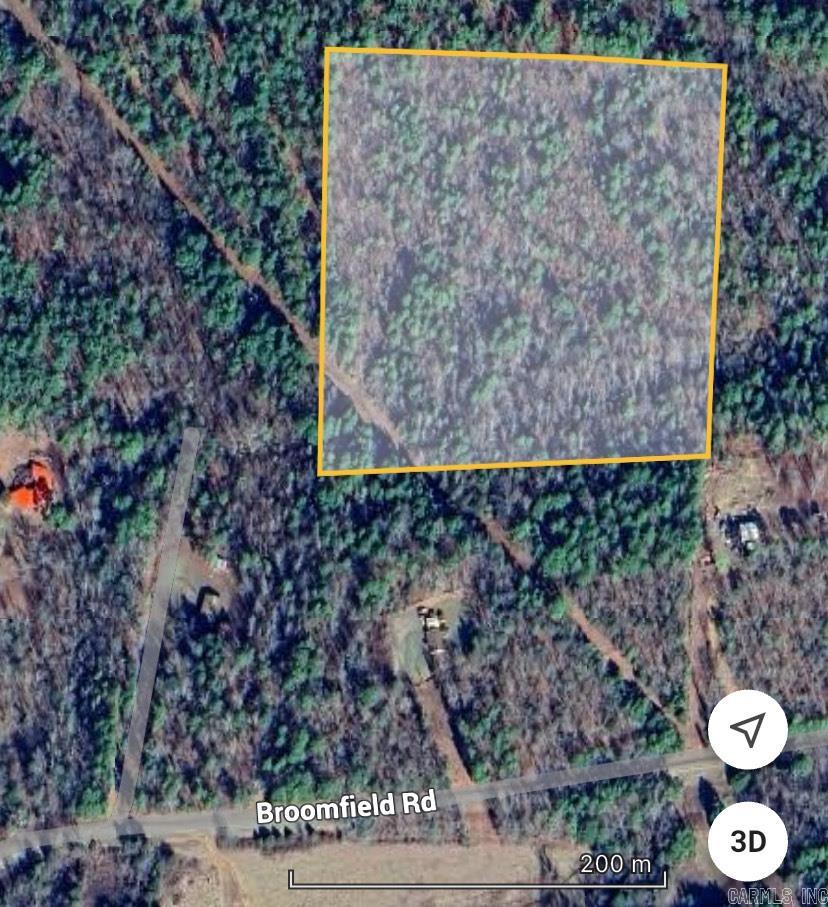
Task: Tap the my-location arrow button
Action: 747,729
